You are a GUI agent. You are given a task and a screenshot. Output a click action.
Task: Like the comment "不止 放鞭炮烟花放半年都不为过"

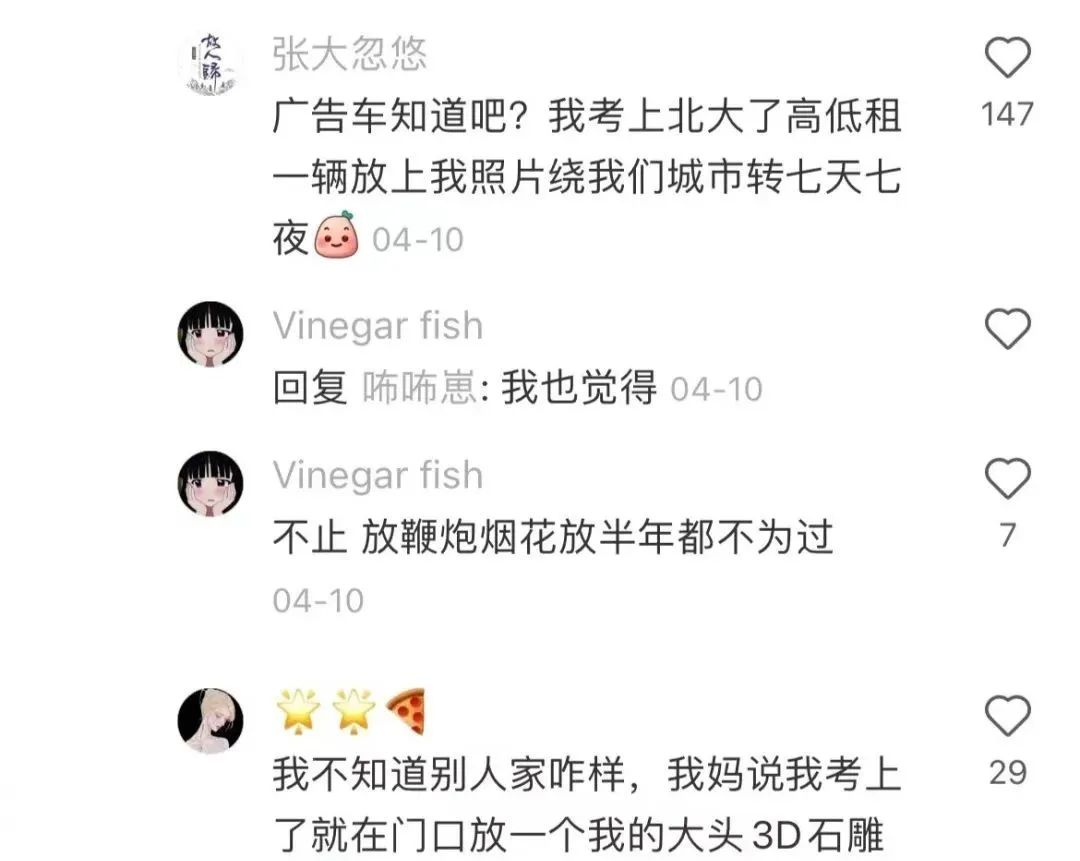[x=1007, y=479]
